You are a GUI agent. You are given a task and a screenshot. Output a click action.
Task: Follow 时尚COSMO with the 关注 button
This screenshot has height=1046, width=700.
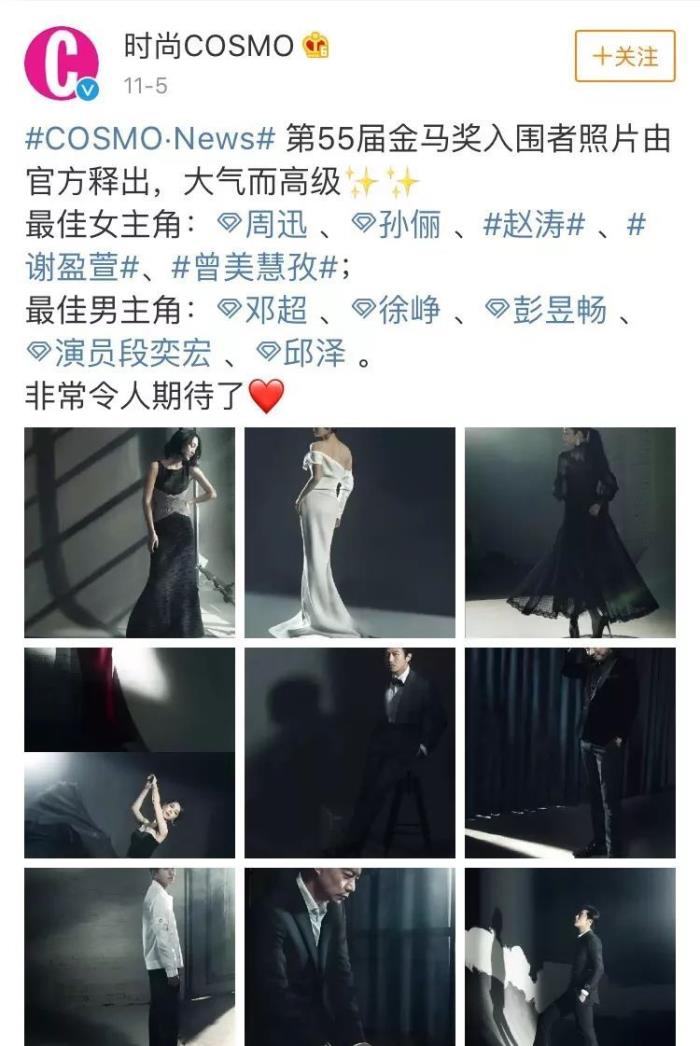coord(625,56)
